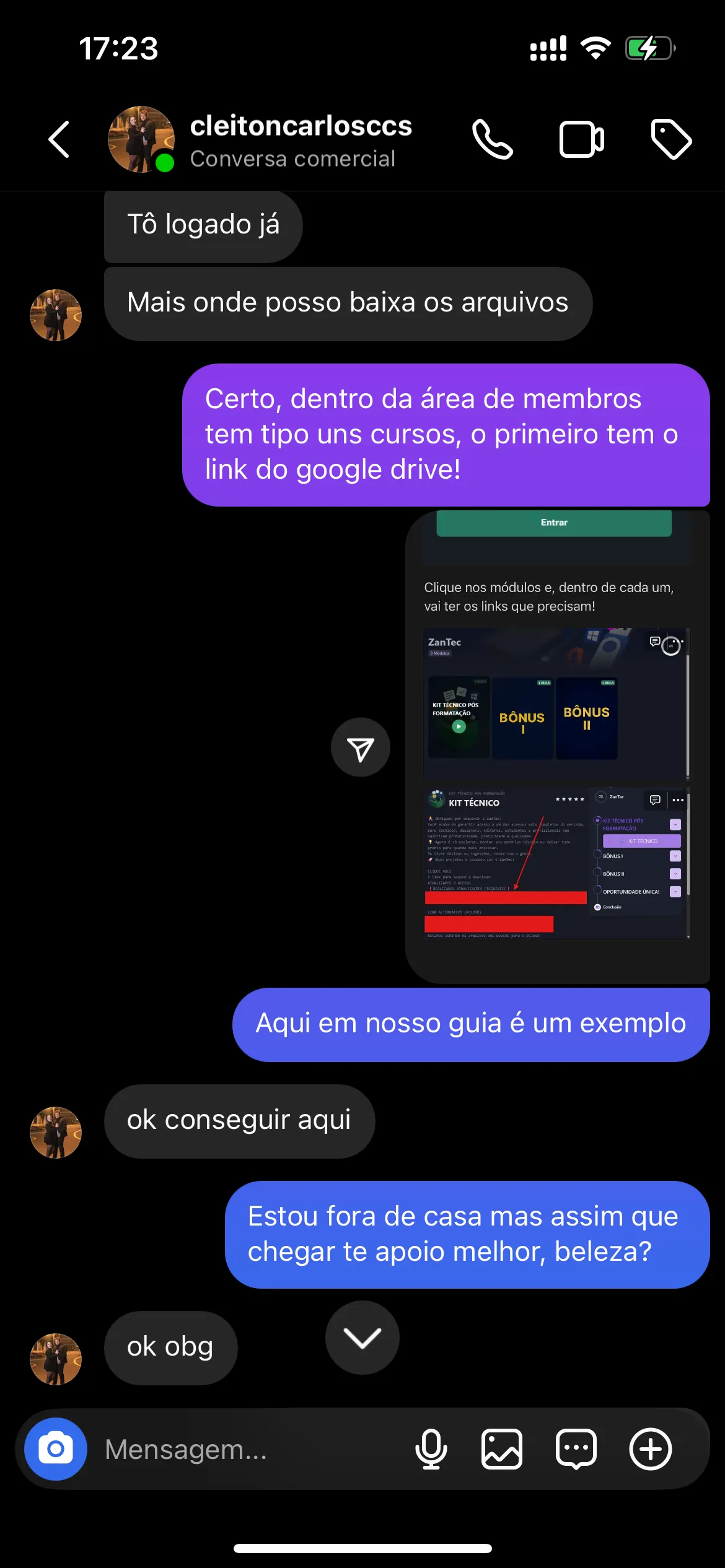Viewport: 725px width, 1568px height.
Task: Start a voice call with cleitoncarlosccs
Action: (491, 139)
